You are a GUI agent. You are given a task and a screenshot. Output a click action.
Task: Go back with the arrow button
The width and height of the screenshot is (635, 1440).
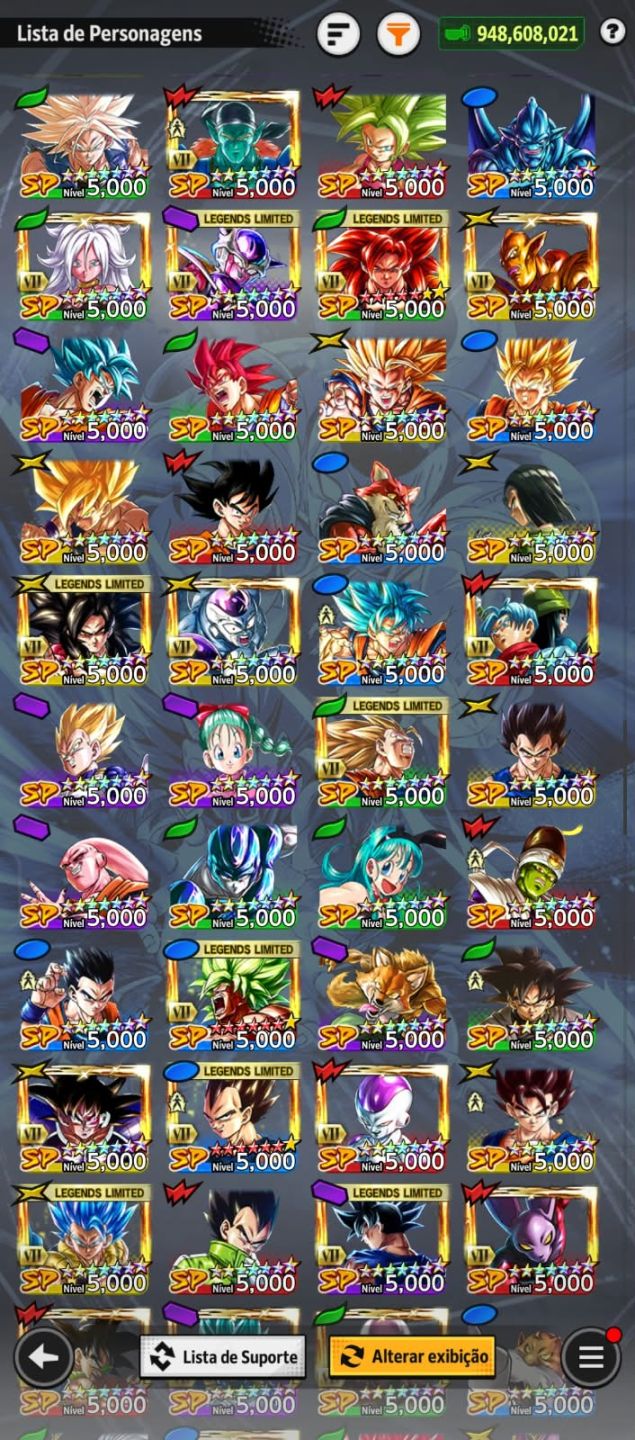click(43, 1357)
